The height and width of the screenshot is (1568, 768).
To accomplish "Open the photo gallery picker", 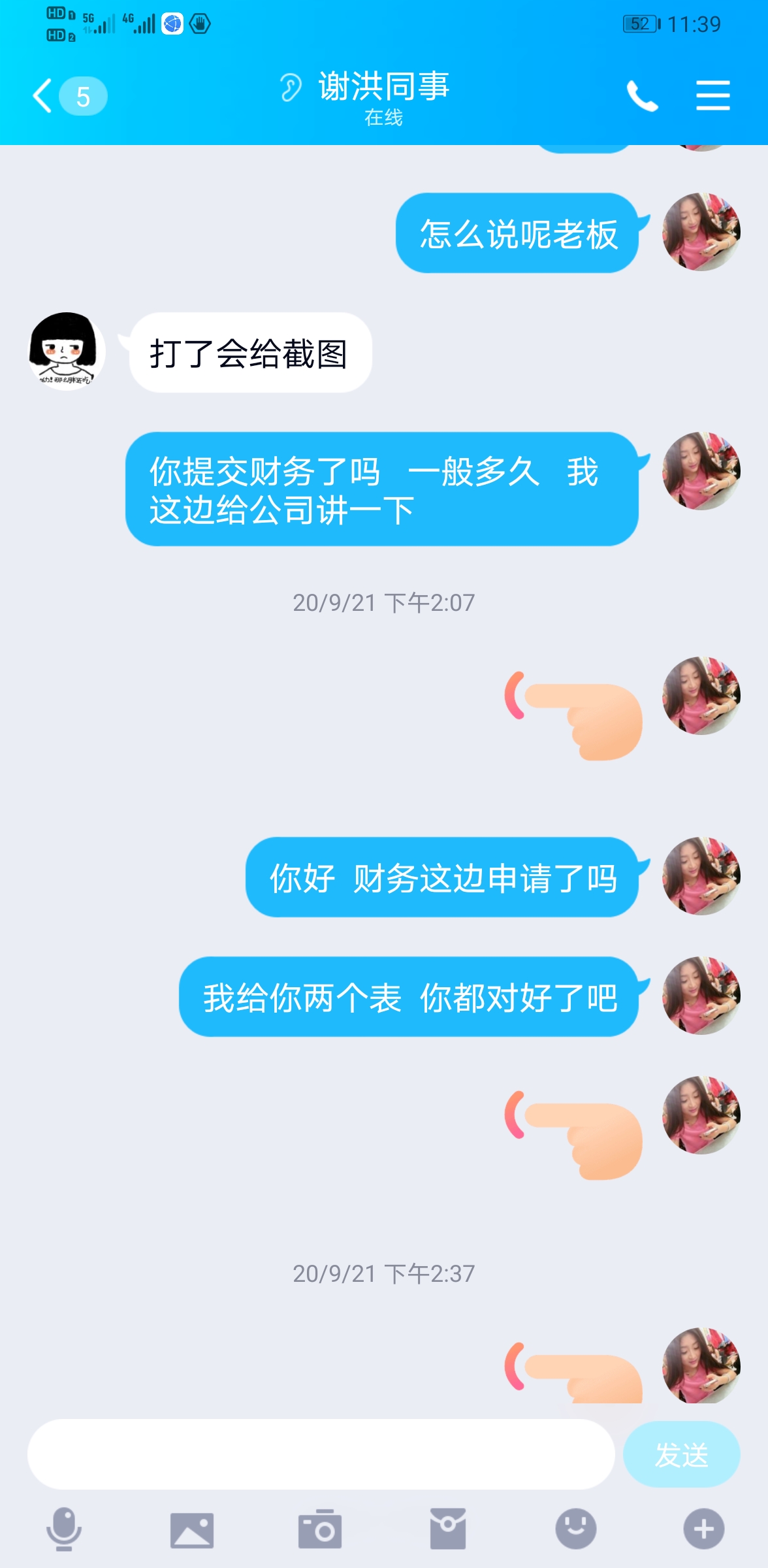I will [191, 1529].
